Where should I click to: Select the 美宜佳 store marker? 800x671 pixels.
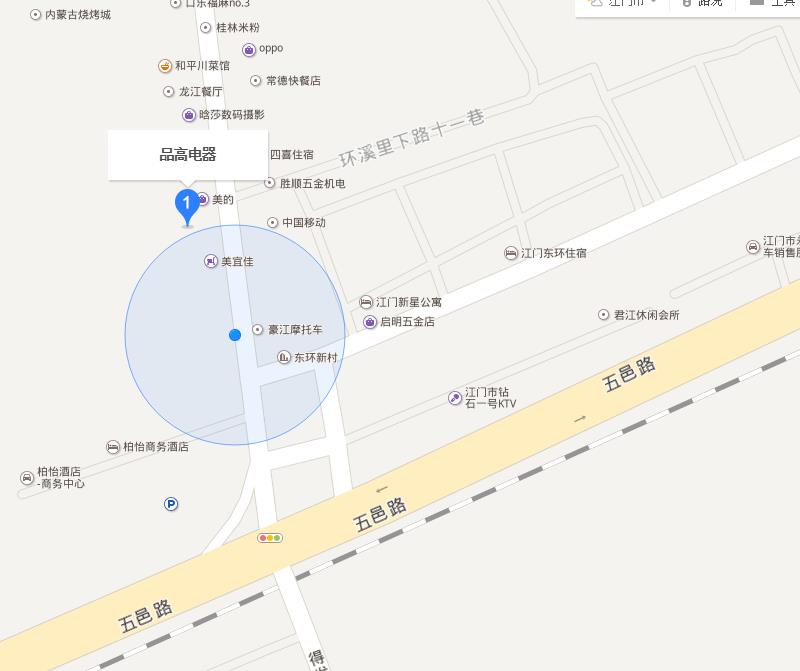click(211, 261)
